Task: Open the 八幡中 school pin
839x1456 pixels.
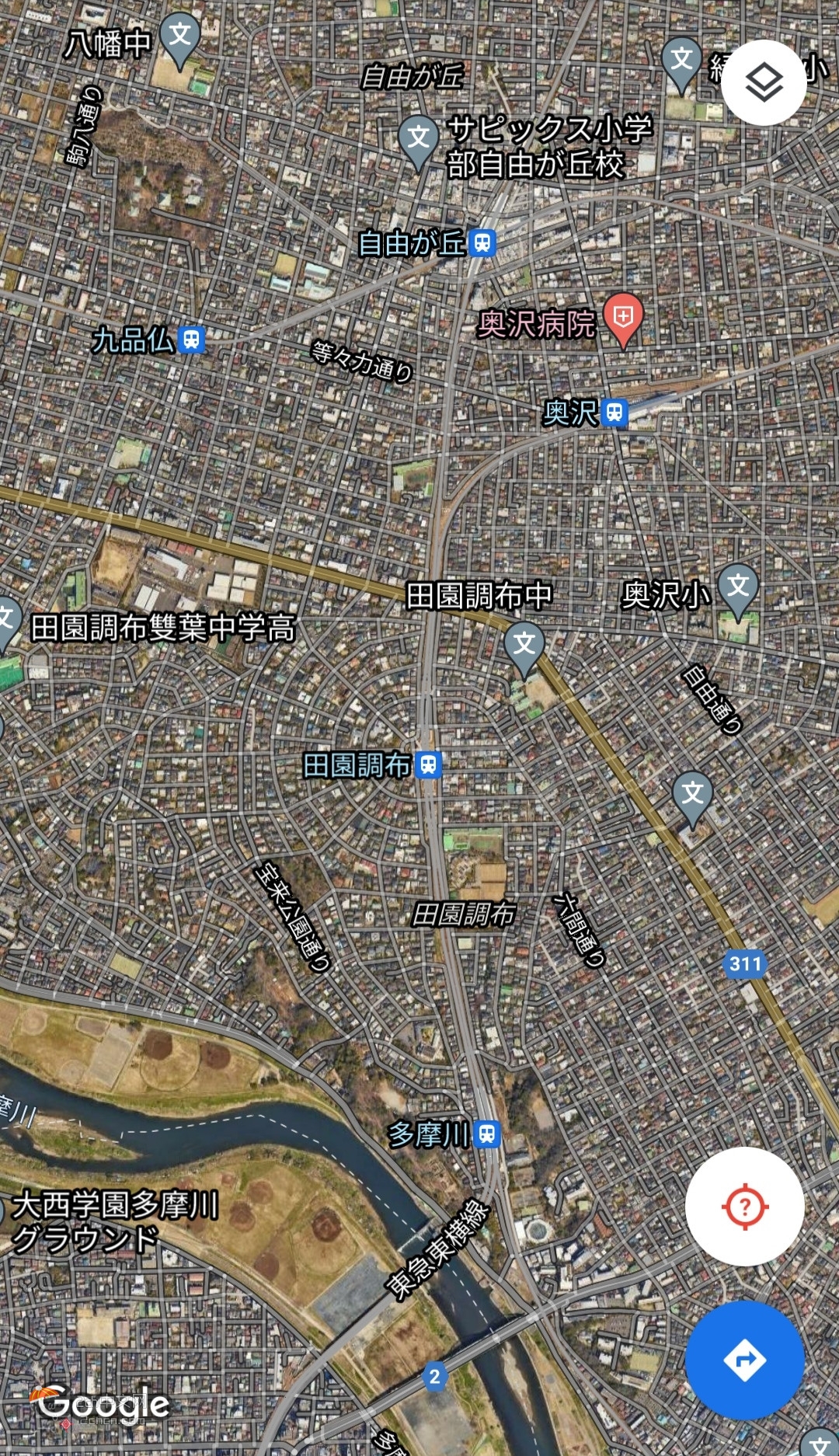Action: (180, 37)
